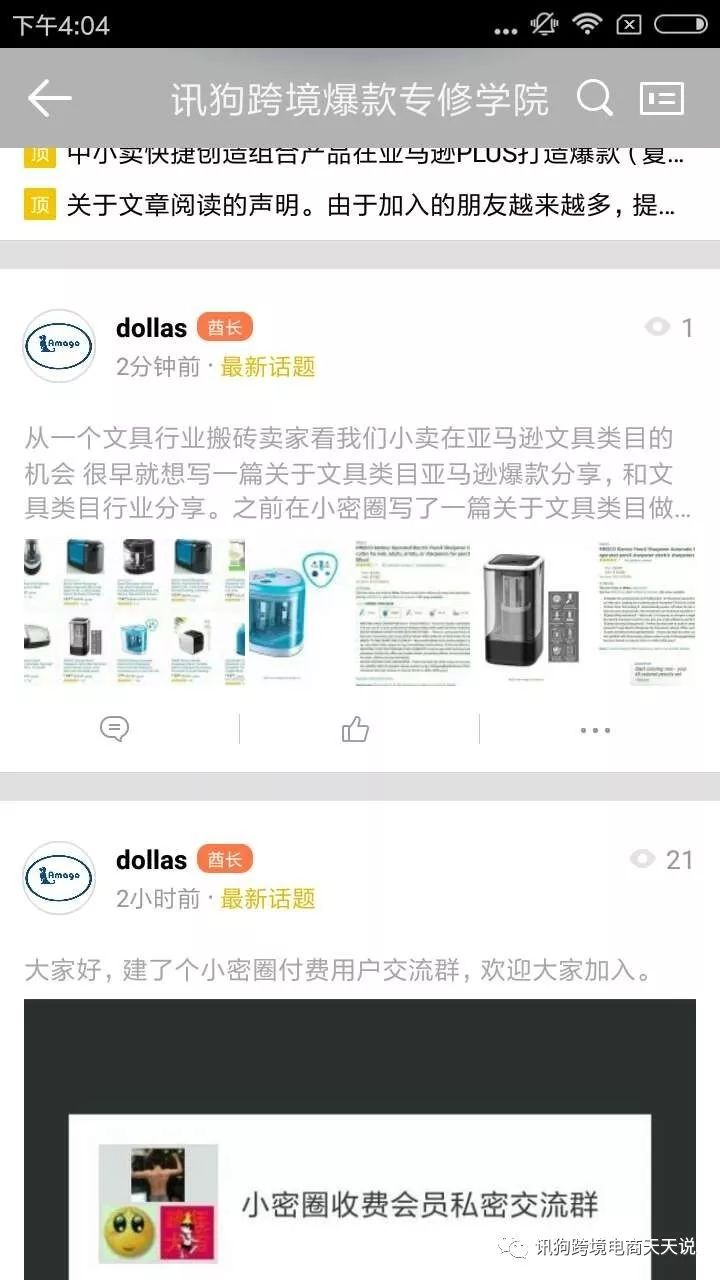This screenshot has width=720, height=1280.
Task: View first pencil sharpener grid image
Action: [x=135, y=611]
